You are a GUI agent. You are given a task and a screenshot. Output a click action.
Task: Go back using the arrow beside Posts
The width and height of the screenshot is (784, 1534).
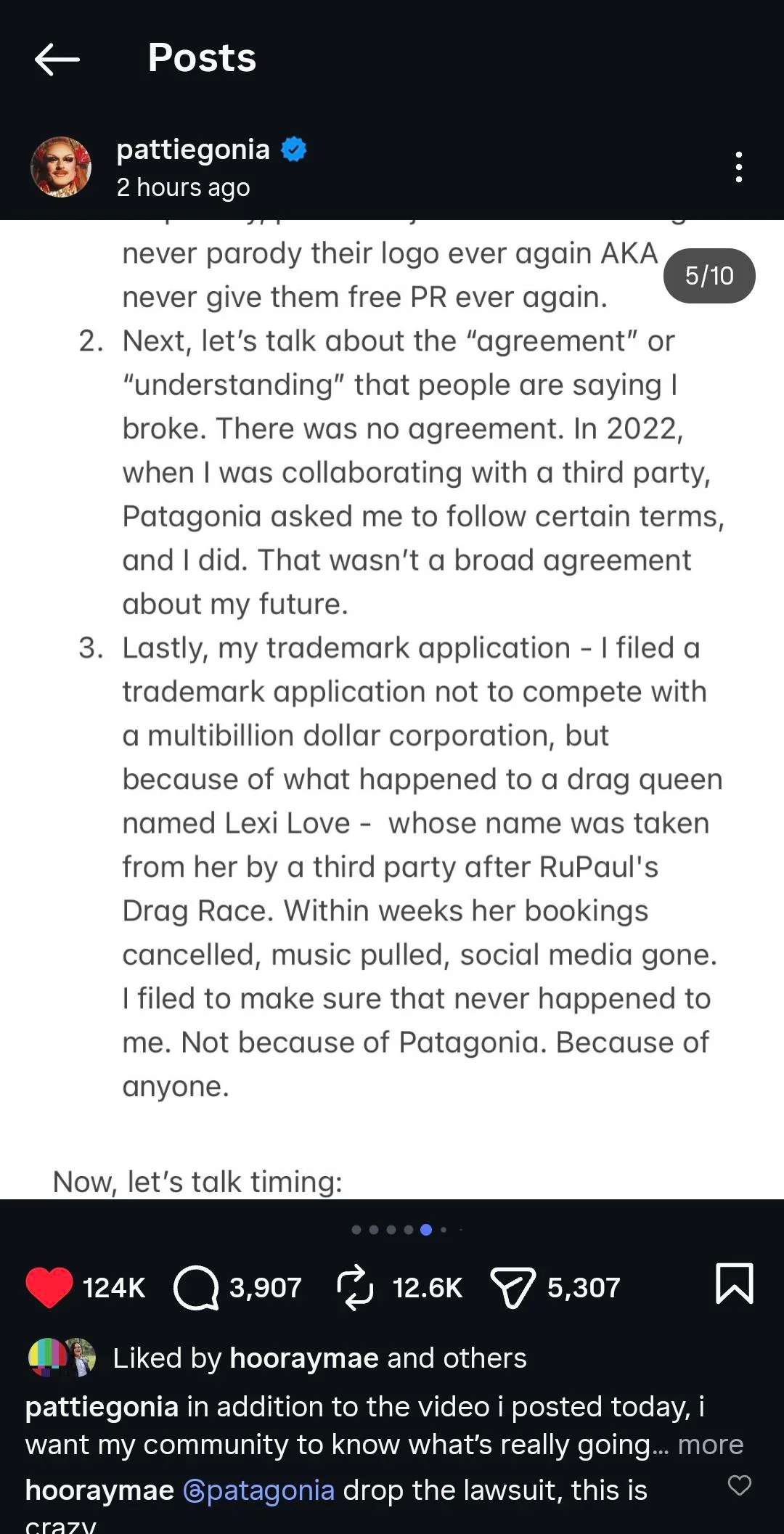point(57,59)
